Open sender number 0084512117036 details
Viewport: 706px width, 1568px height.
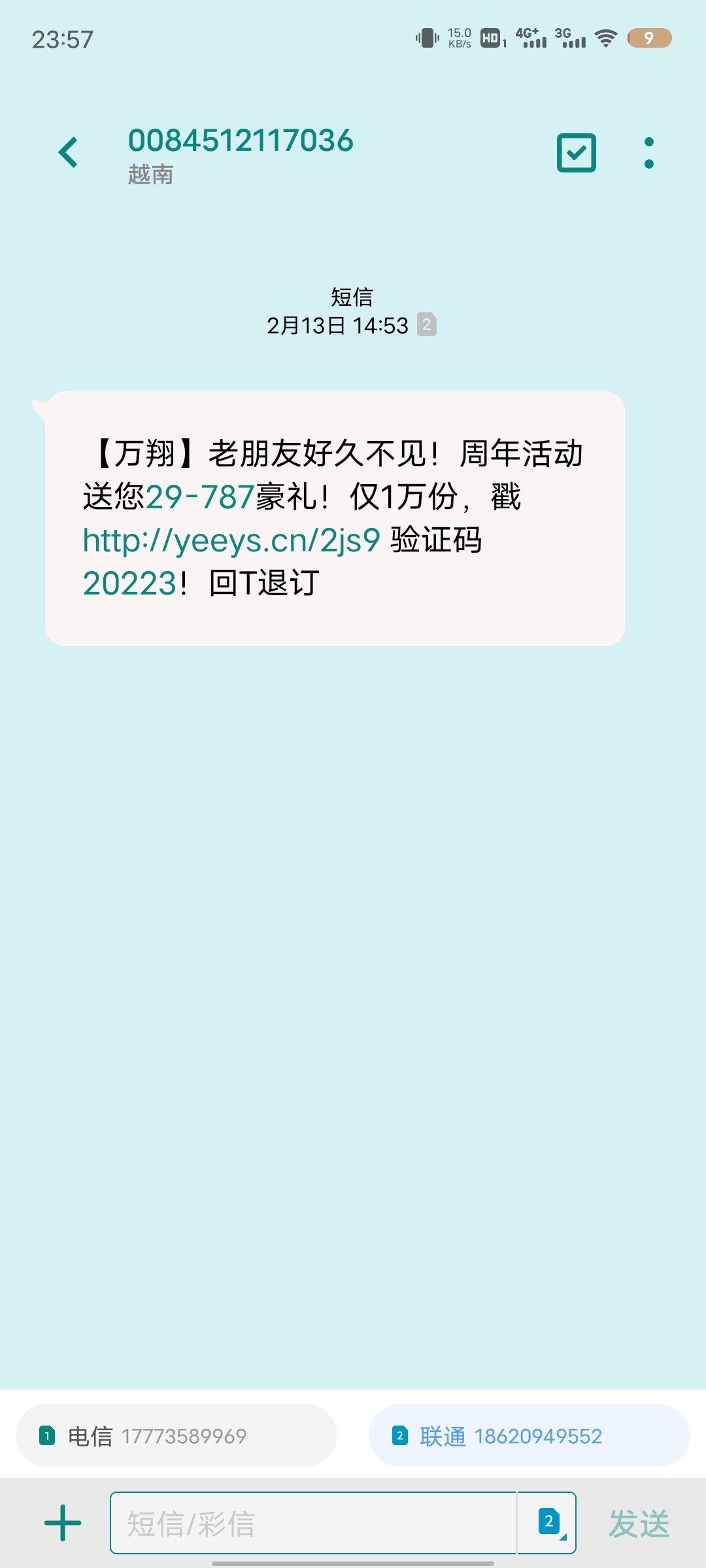241,141
